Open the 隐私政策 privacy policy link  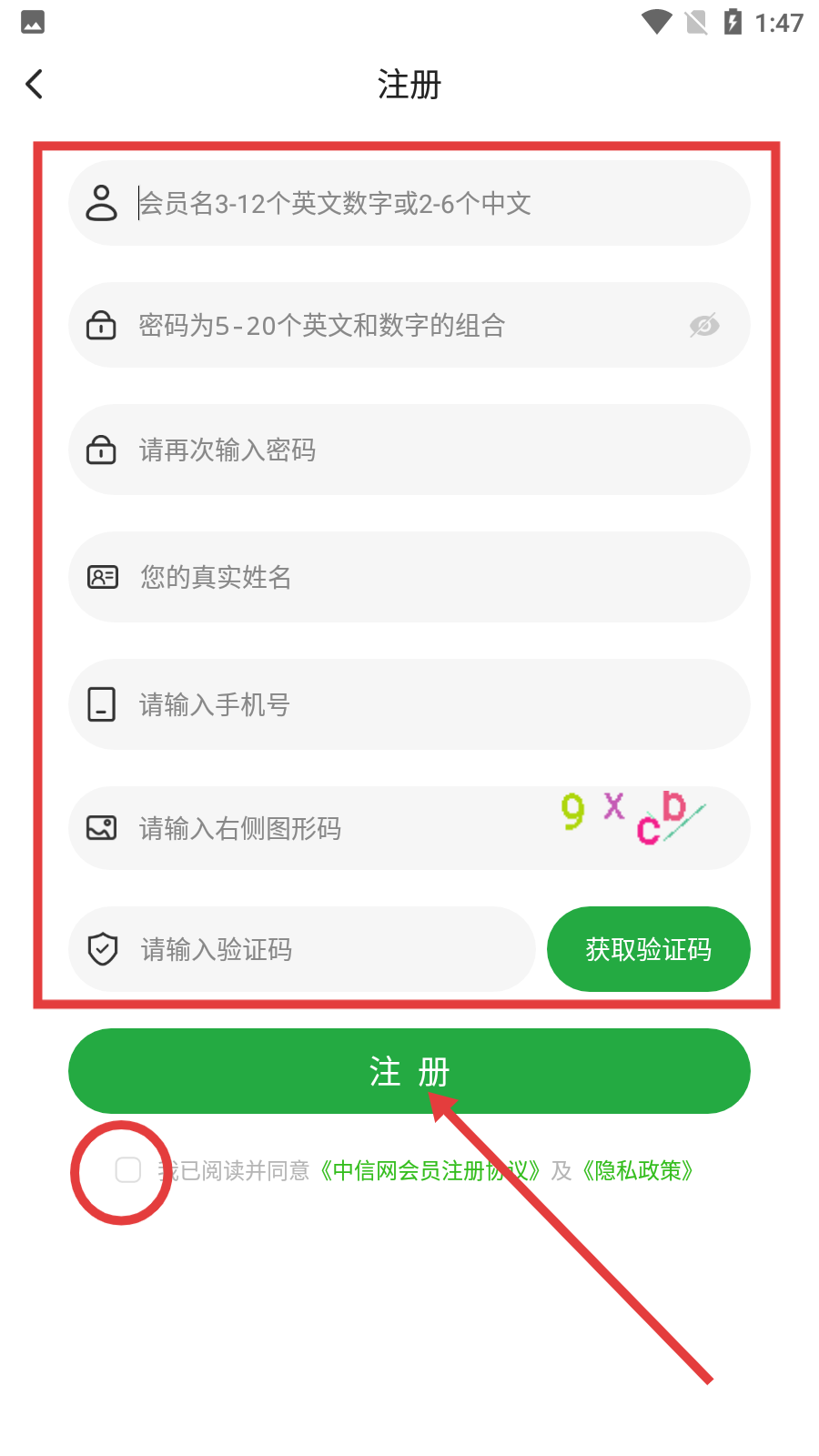pos(639,1170)
